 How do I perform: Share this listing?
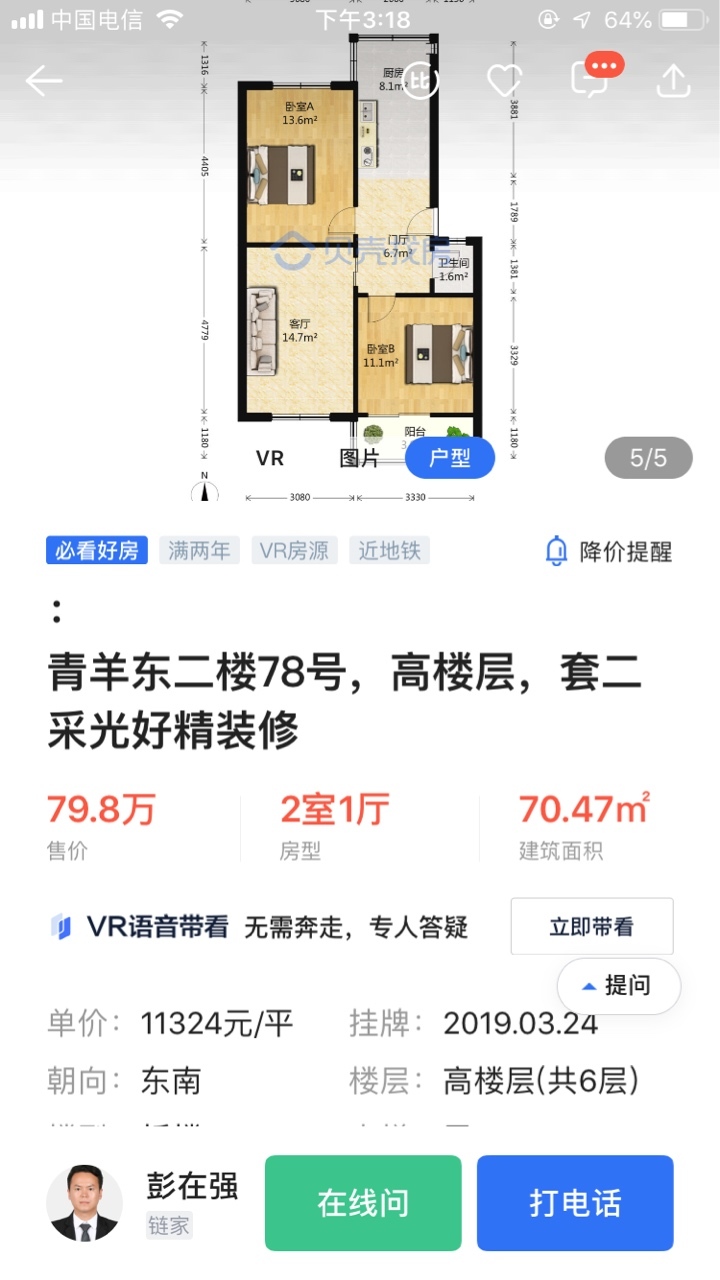674,81
